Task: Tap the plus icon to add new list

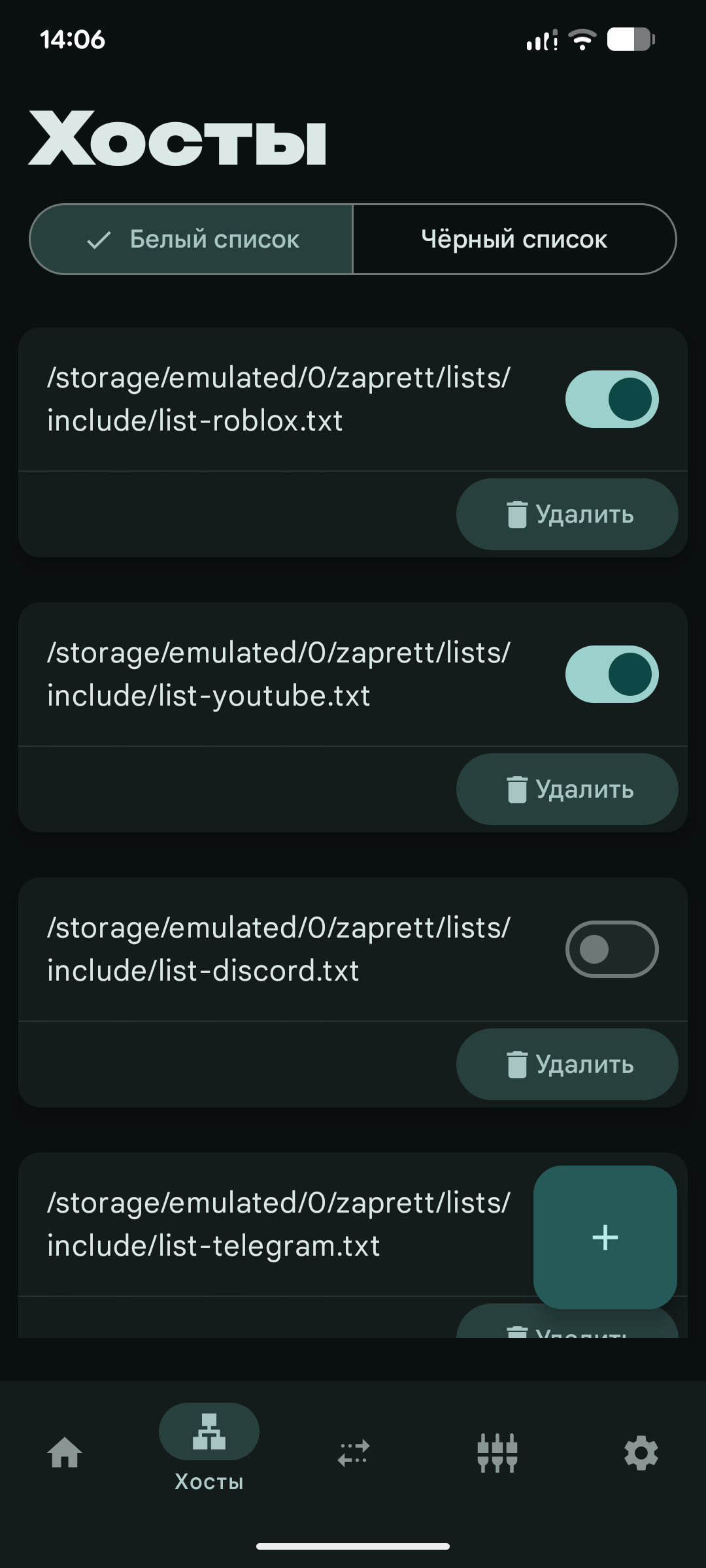Action: click(x=605, y=1237)
